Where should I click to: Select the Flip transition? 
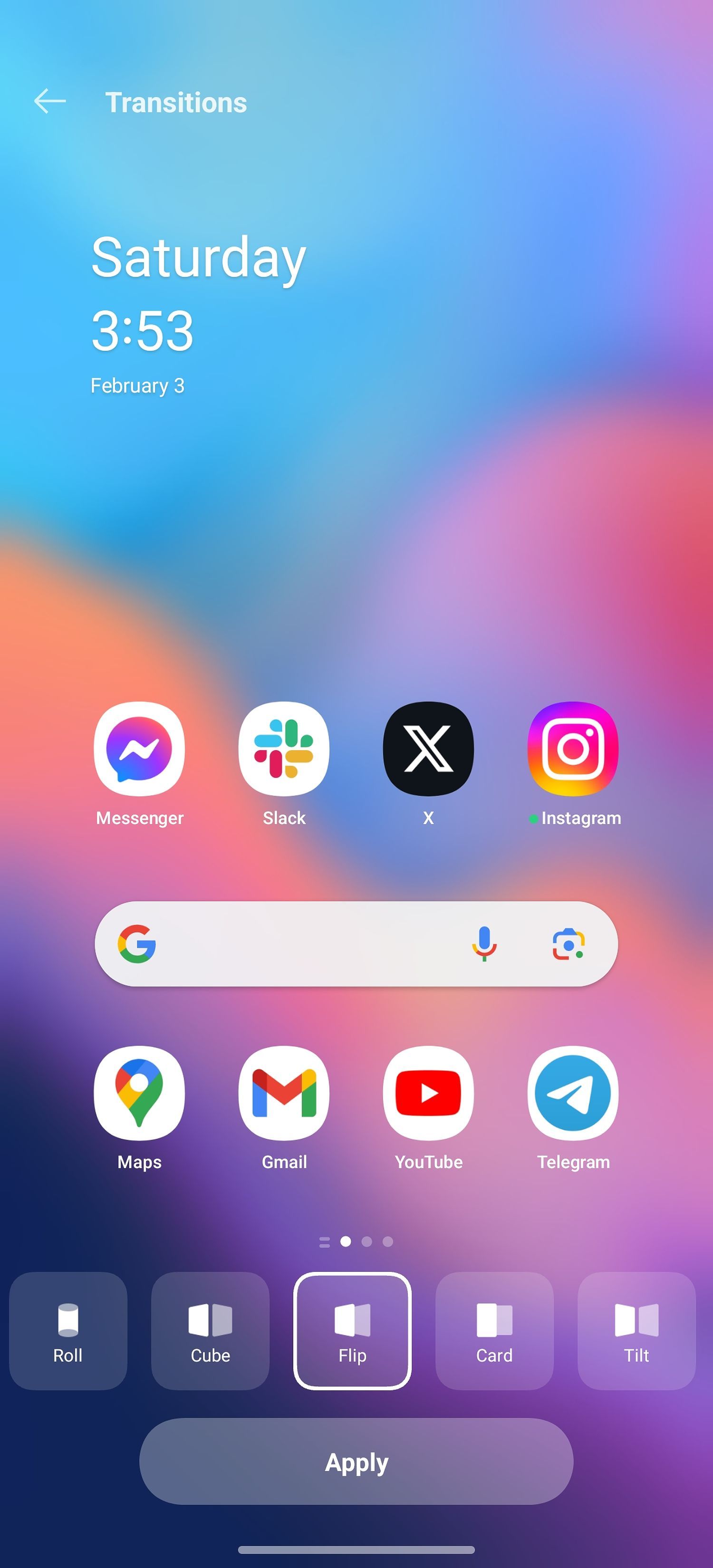tap(352, 1331)
